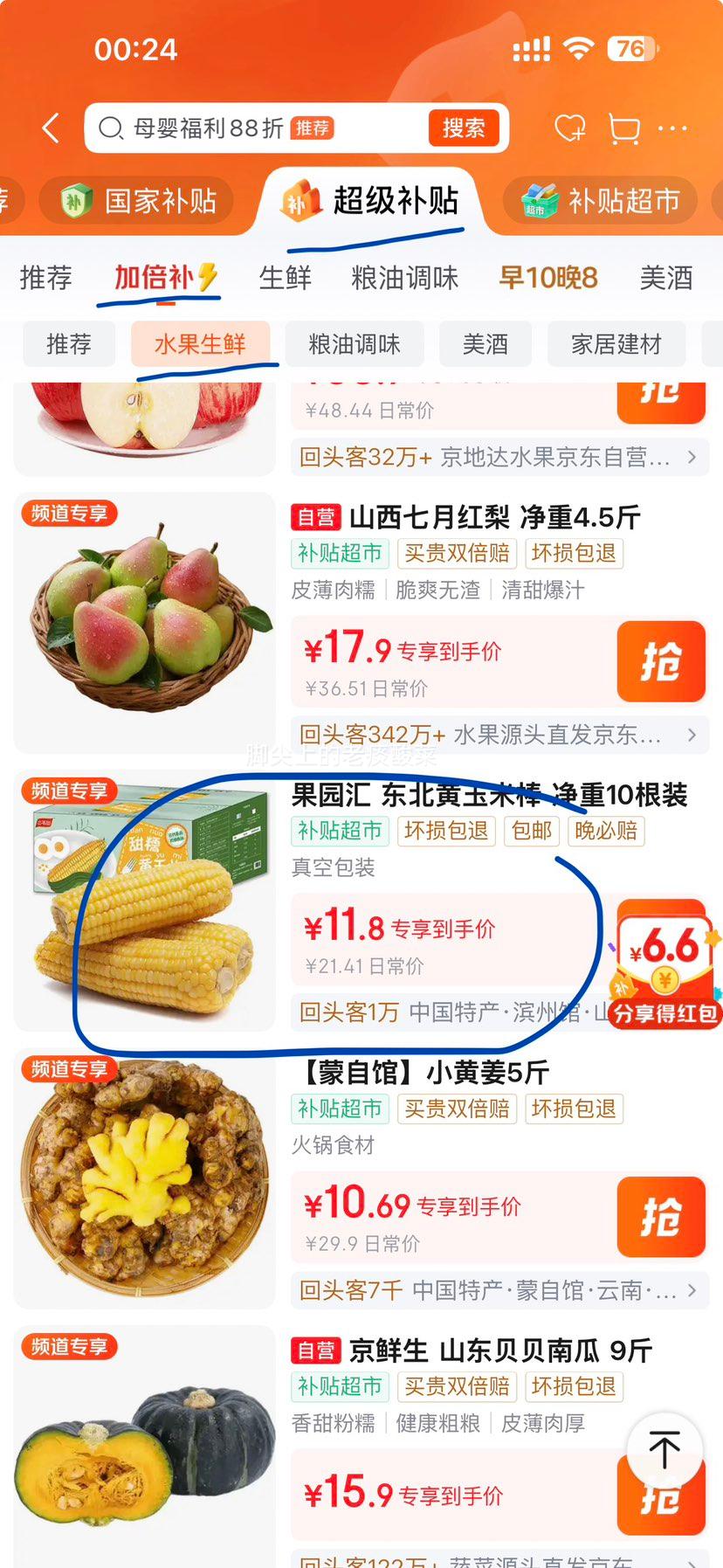Tap the orange 搜索 button
Viewport: 723px width, 1568px height.
464,128
